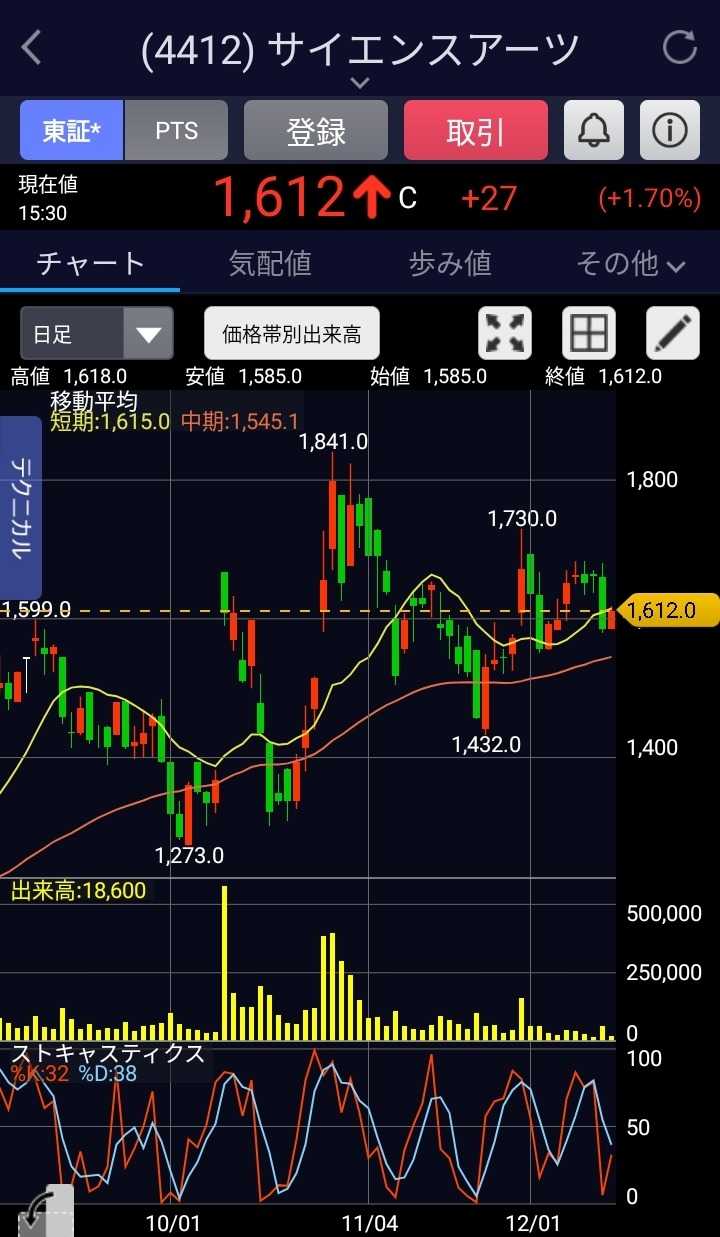Show 価格帯別出来高 on the chart
This screenshot has width=720, height=1237.
point(292,333)
